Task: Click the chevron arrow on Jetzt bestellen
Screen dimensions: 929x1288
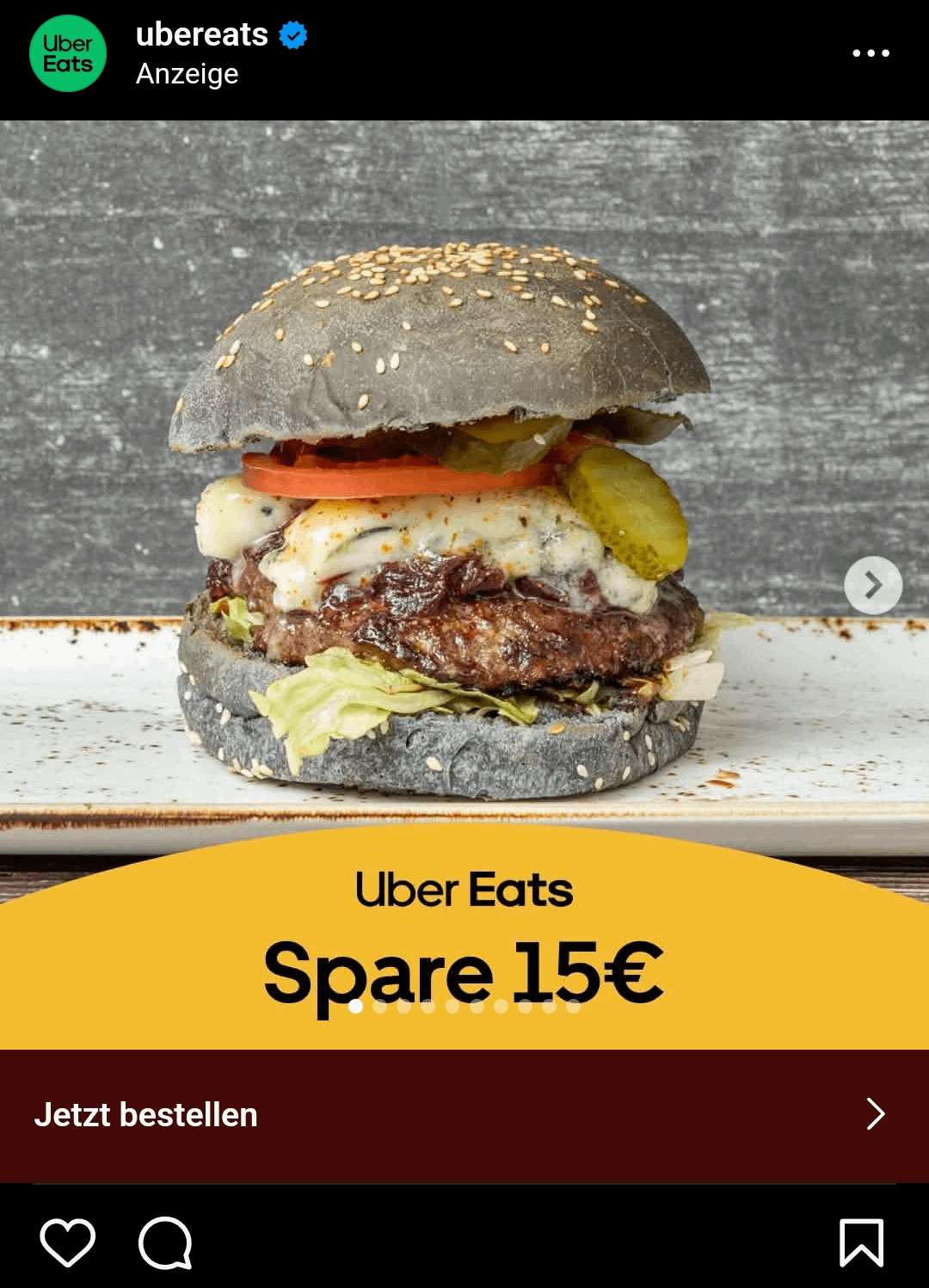Action: tap(875, 1113)
